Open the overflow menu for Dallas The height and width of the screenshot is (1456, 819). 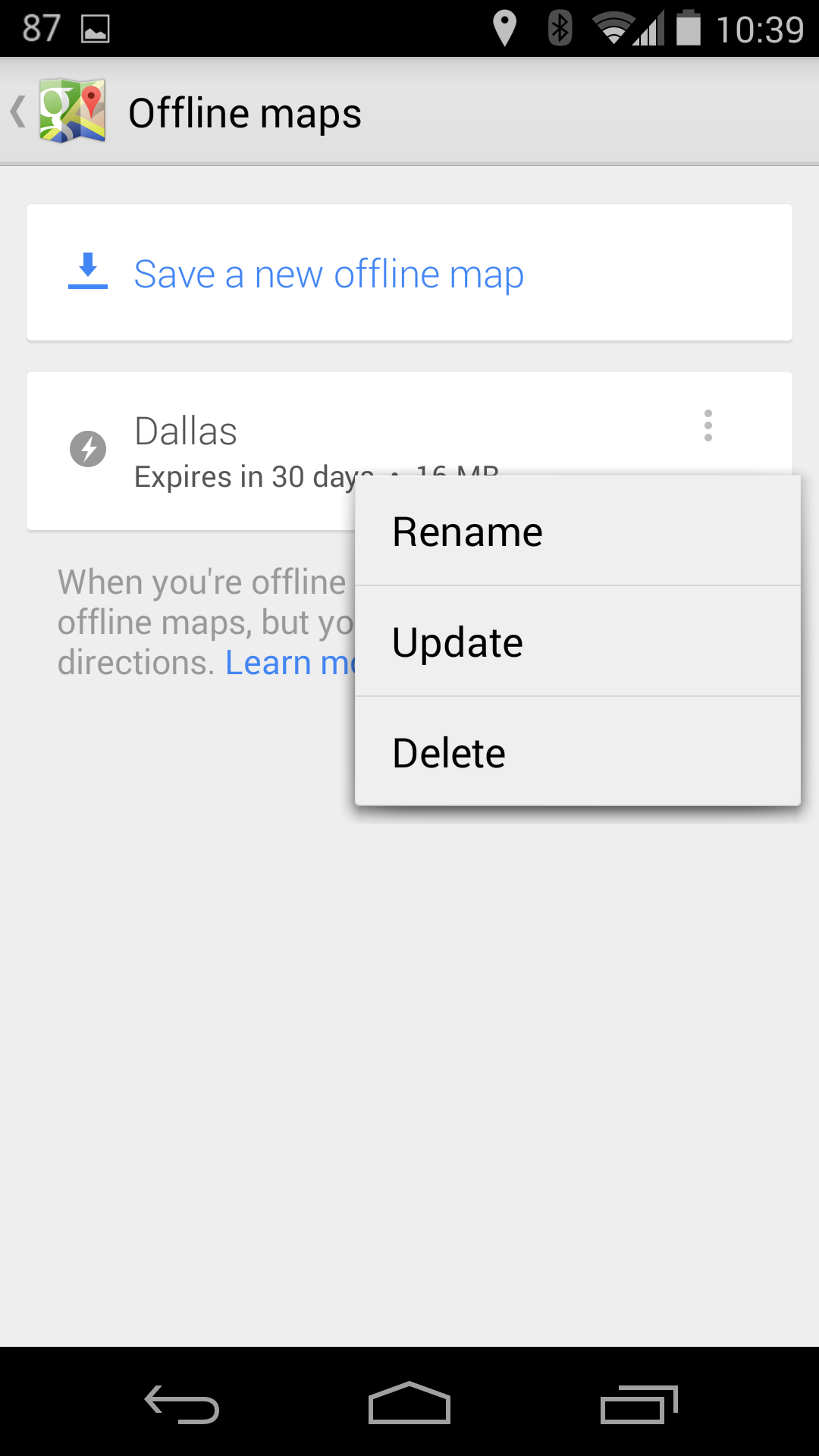coord(708,426)
